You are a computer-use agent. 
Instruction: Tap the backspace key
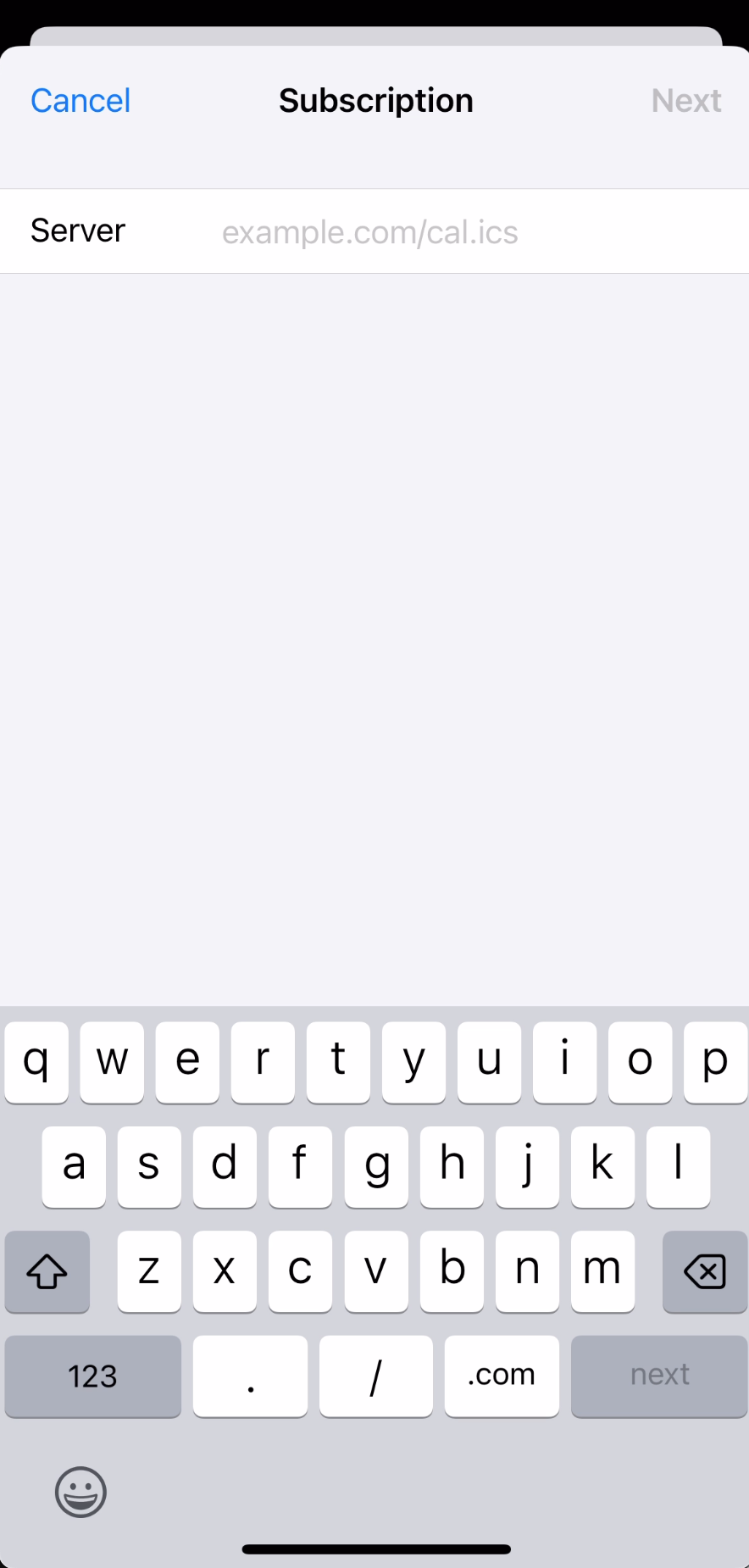pos(704,1271)
